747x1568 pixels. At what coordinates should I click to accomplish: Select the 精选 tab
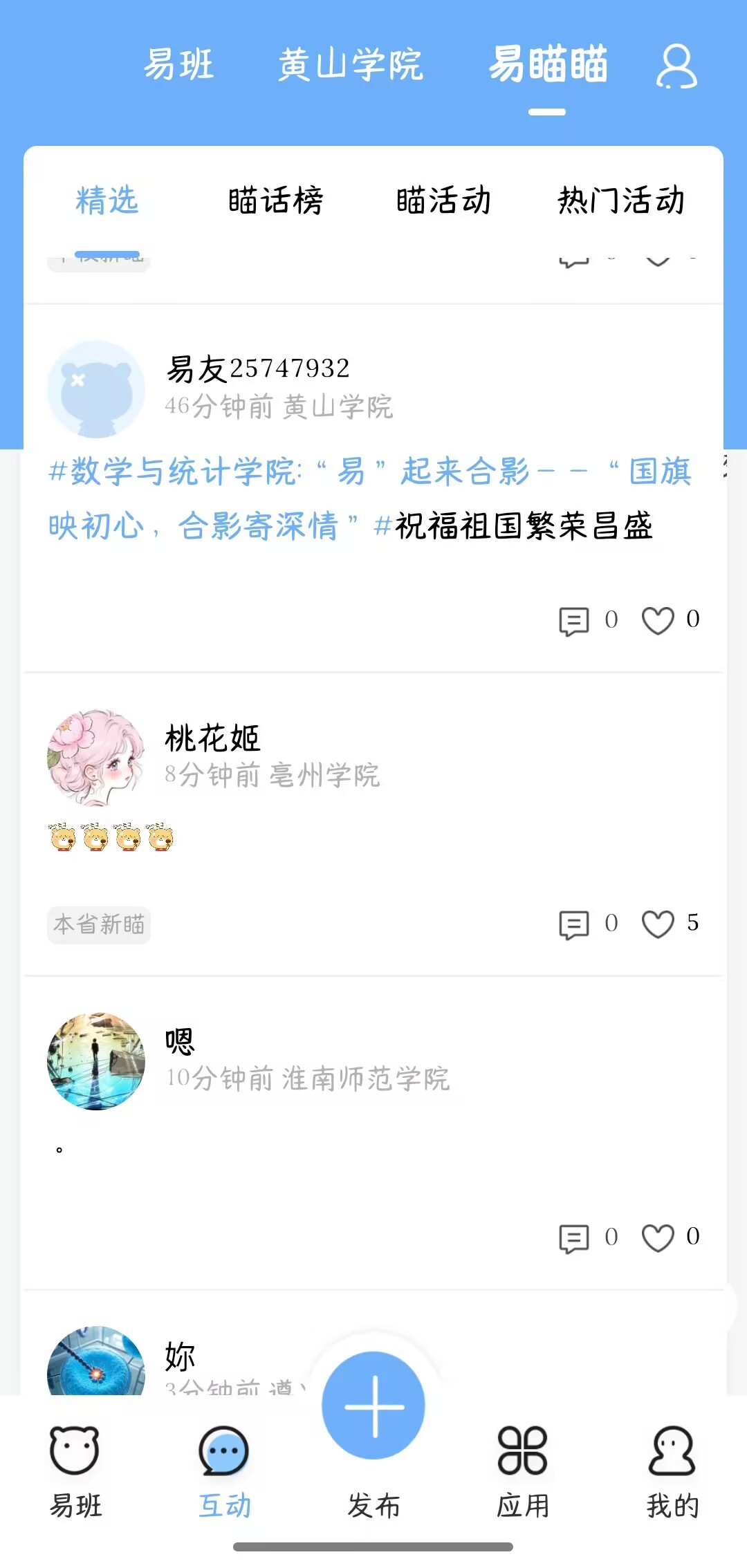(107, 200)
